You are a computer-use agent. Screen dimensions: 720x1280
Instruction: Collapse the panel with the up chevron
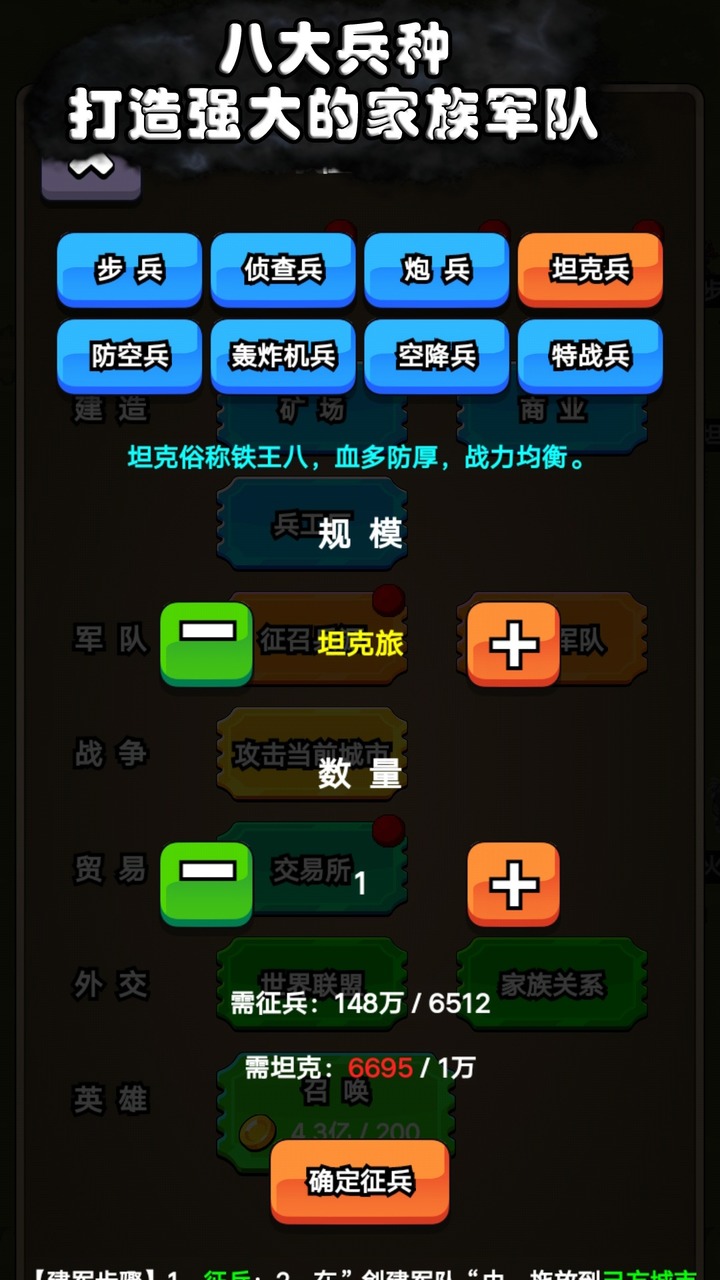(91, 172)
